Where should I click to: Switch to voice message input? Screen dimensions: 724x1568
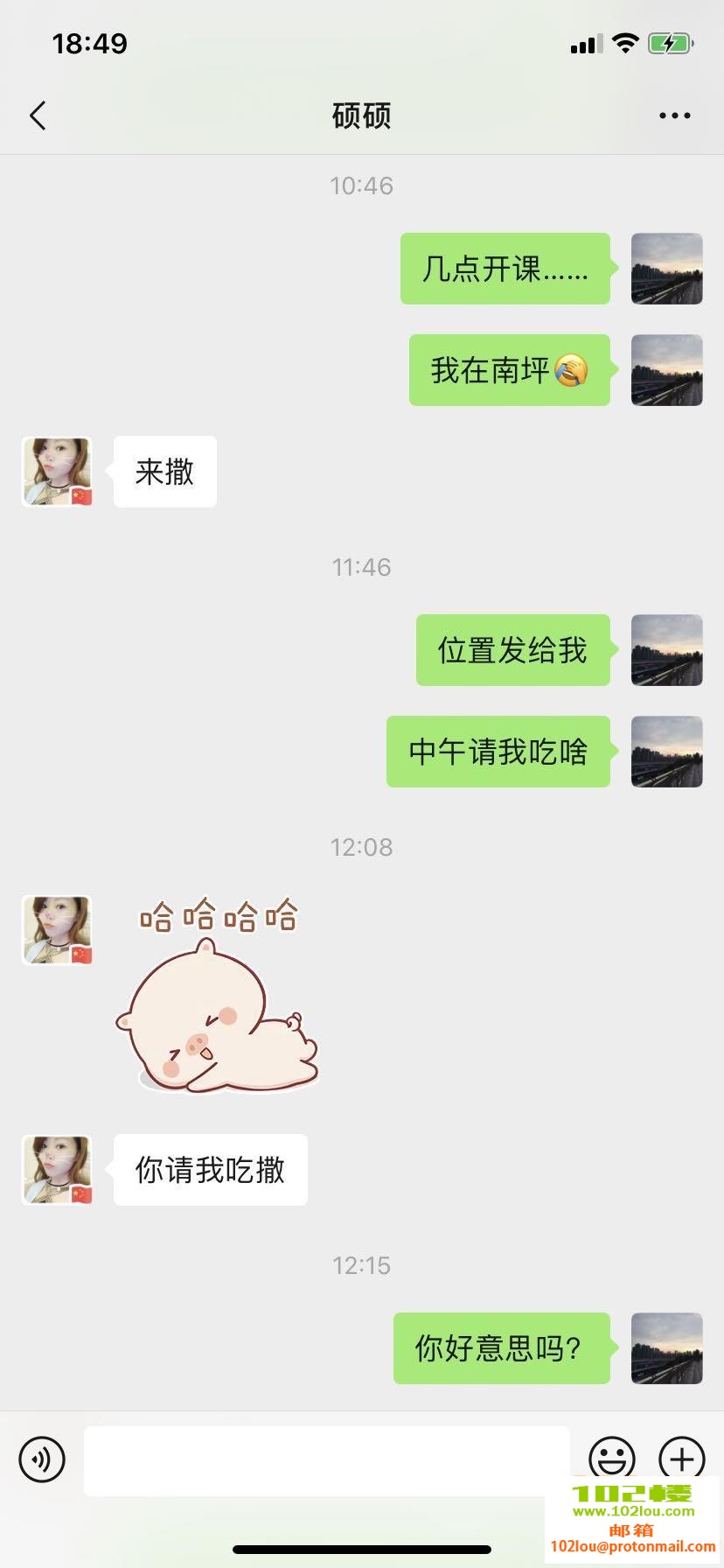(x=42, y=1459)
